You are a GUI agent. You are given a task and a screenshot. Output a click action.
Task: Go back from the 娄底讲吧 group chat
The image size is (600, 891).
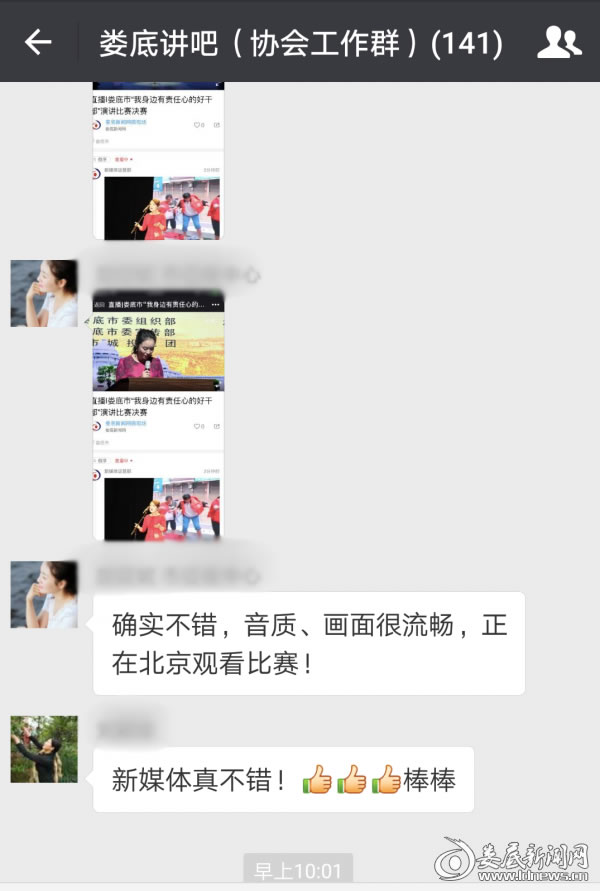click(x=38, y=42)
